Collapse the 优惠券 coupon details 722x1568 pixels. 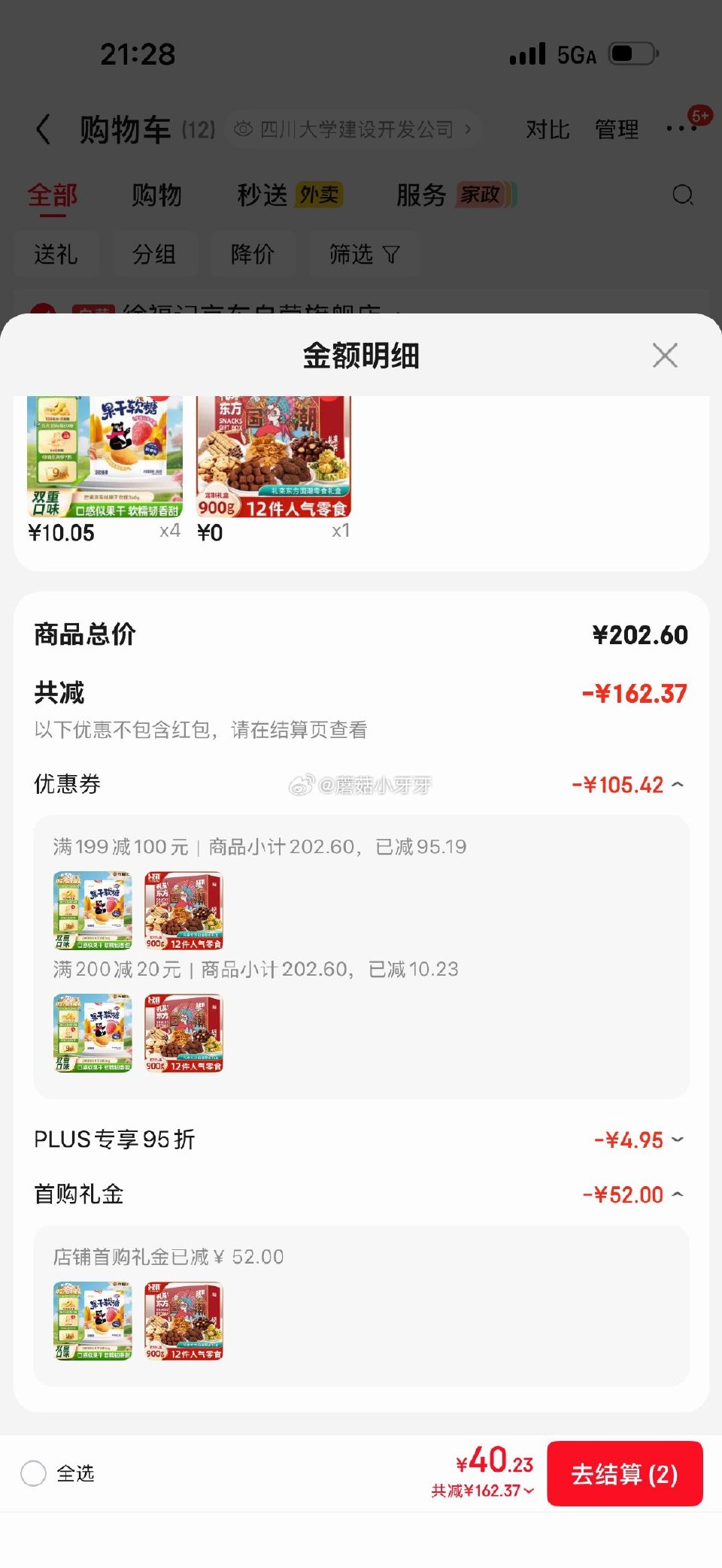click(x=676, y=784)
